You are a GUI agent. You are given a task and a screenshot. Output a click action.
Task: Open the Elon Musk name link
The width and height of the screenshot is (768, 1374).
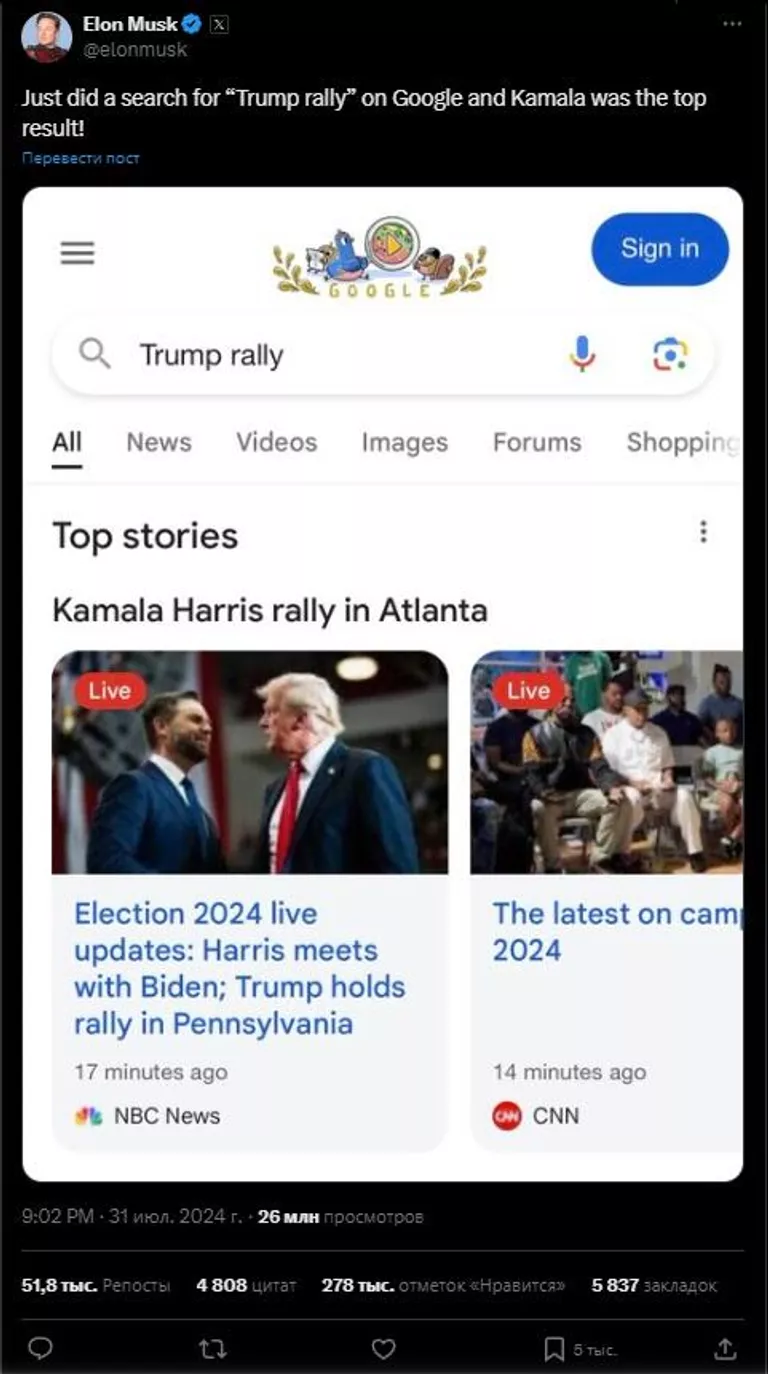pyautogui.click(x=130, y=25)
